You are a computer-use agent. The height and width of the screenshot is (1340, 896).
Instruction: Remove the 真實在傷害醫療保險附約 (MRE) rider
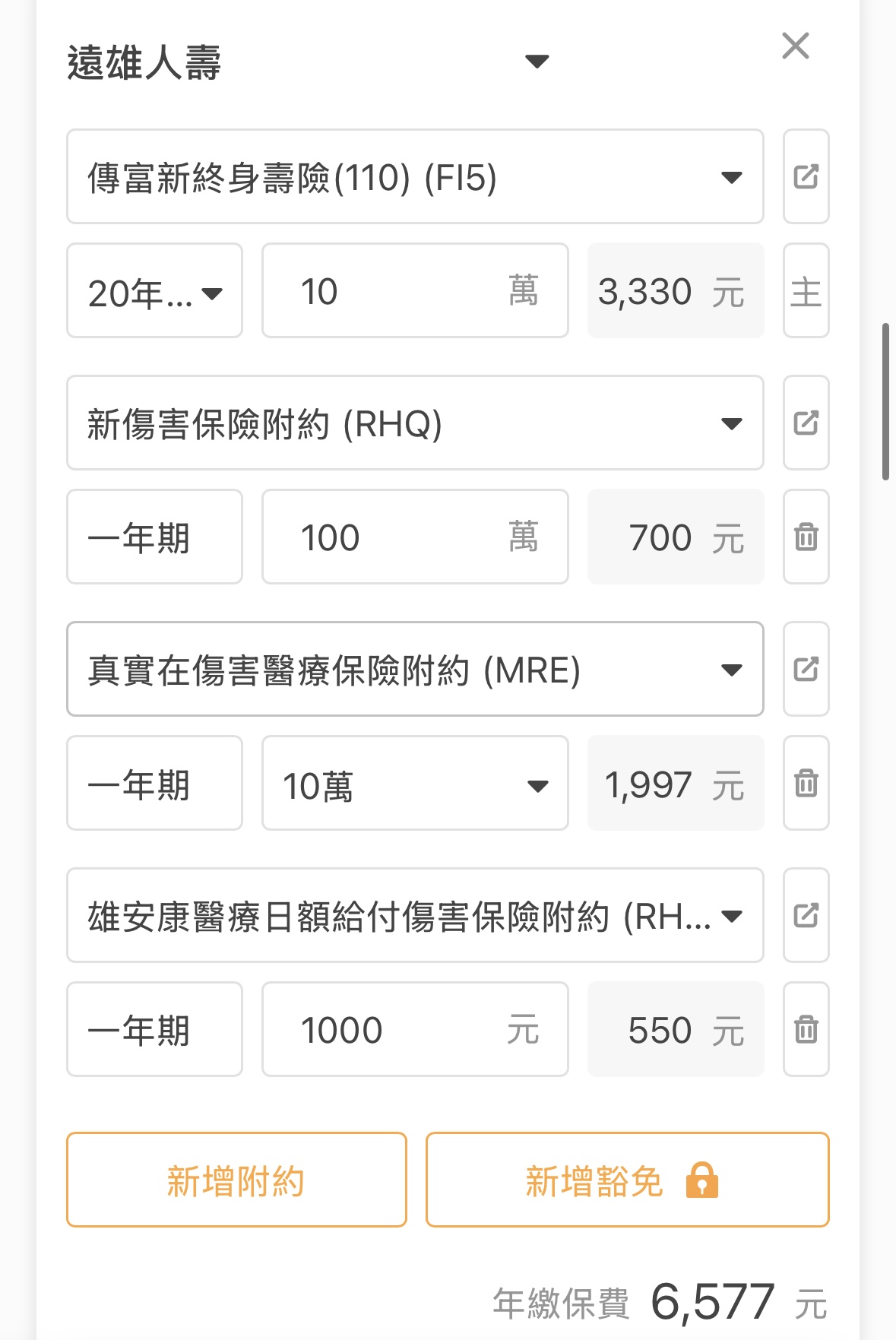pos(806,784)
